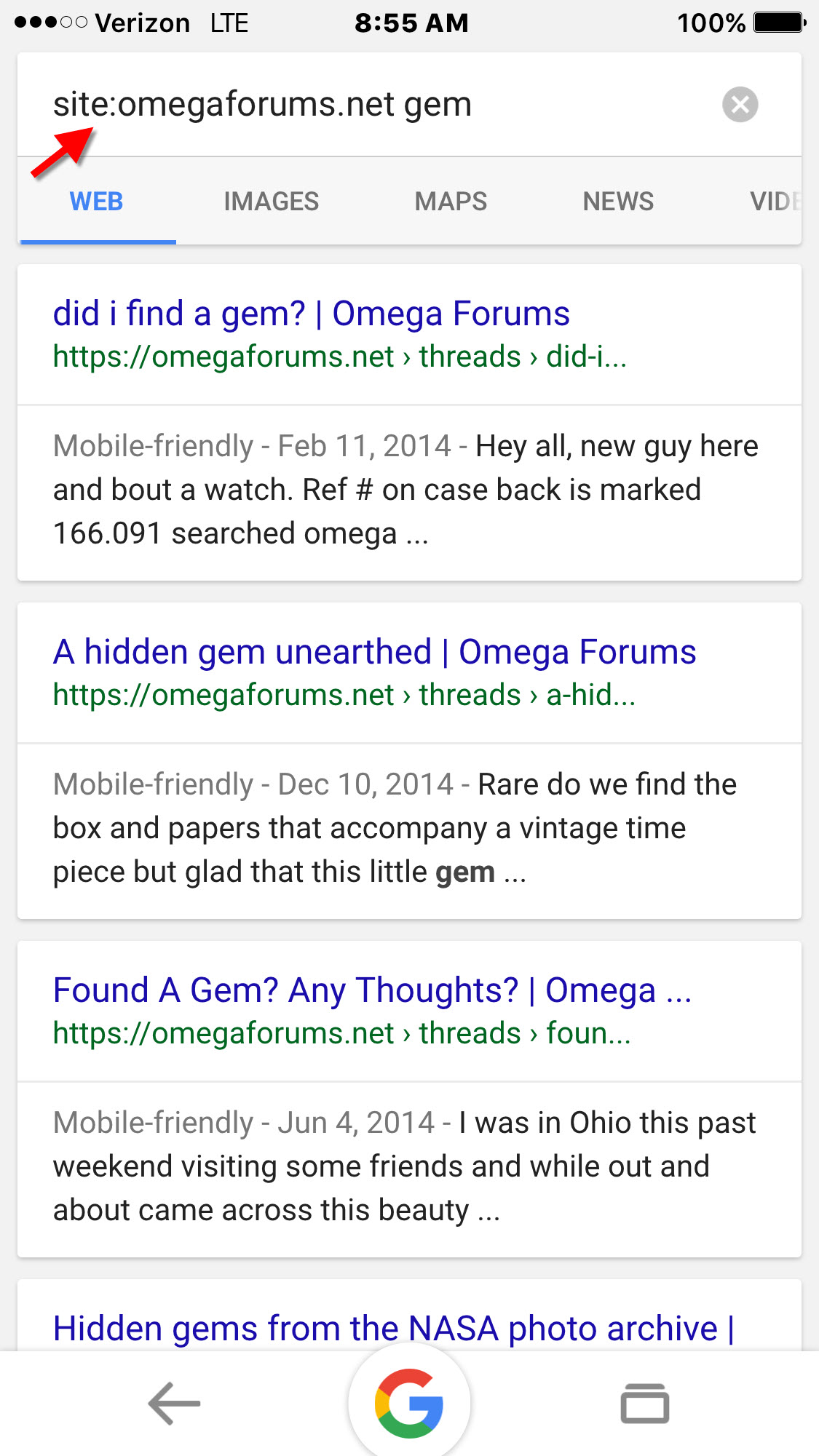
Task: Switch to the partially visible Videos tab
Action: pos(775,202)
